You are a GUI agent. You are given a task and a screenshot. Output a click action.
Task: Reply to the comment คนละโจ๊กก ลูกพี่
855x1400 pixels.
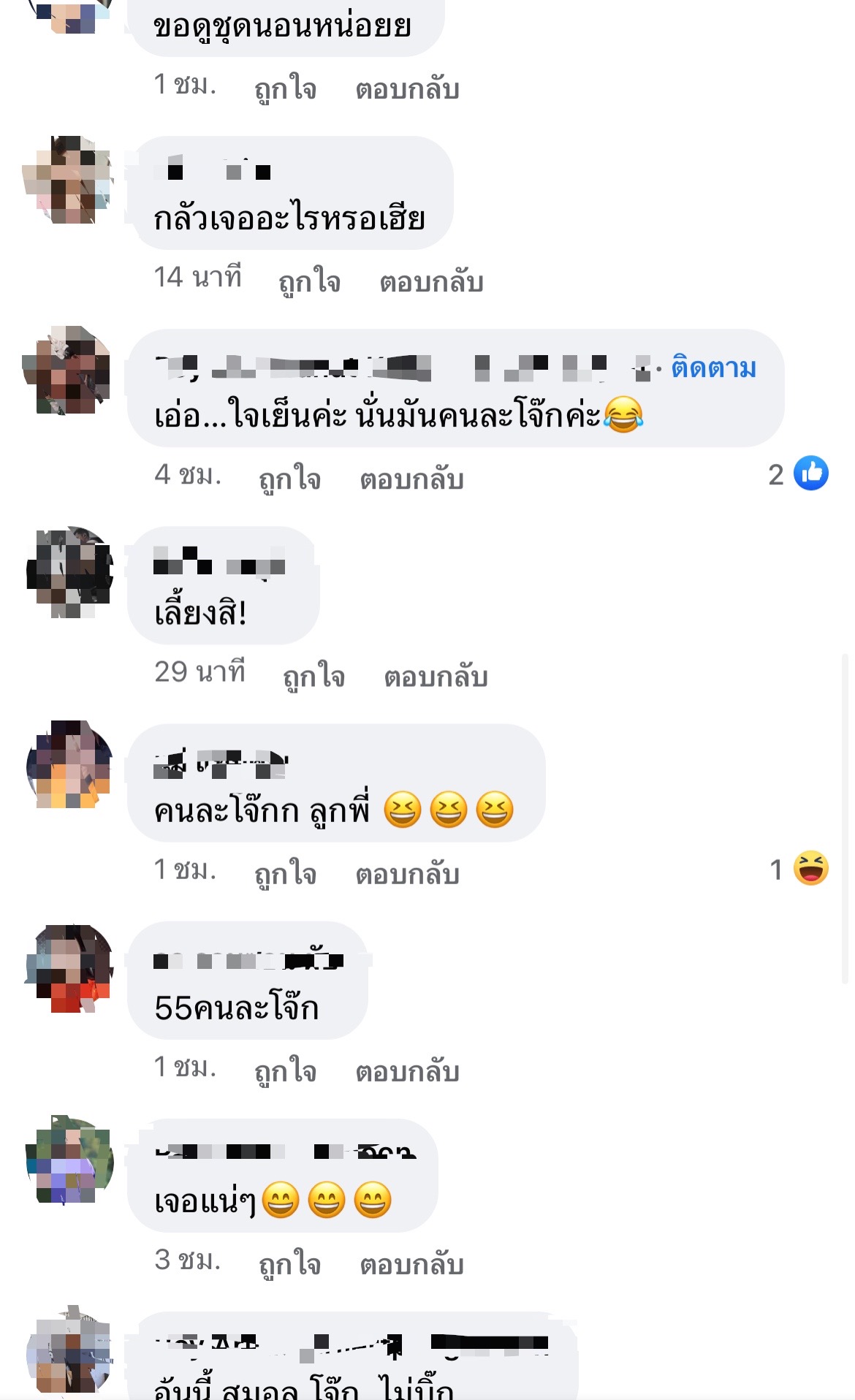407,874
